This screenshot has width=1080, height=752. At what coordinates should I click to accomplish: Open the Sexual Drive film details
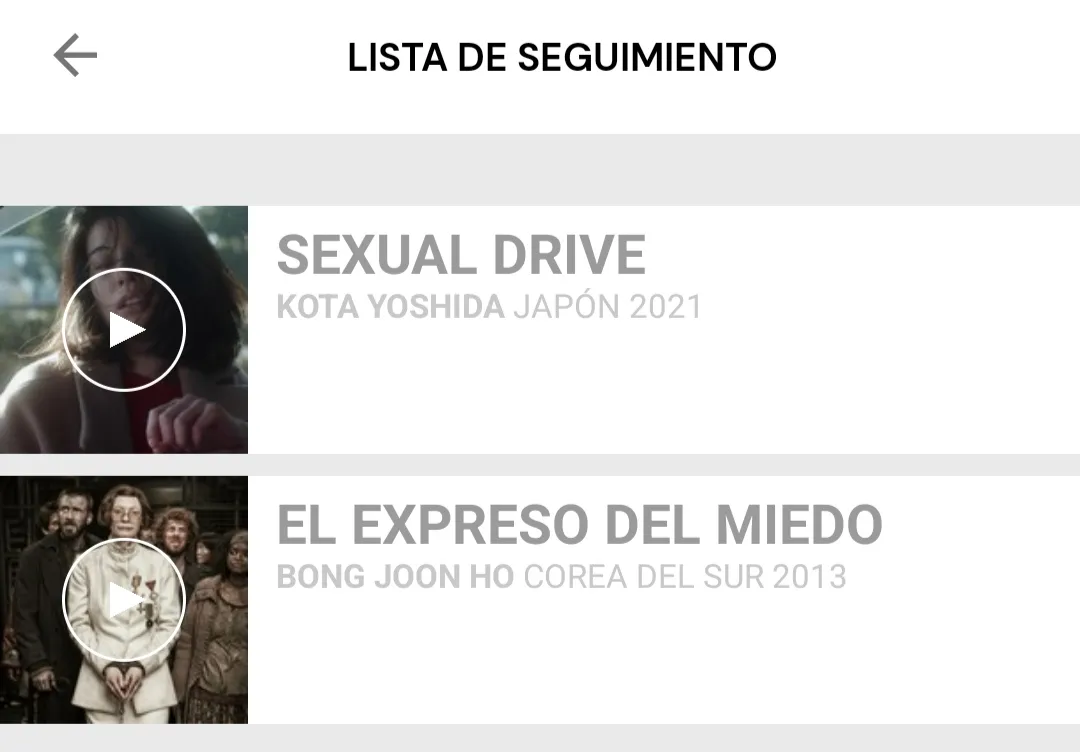pos(461,256)
